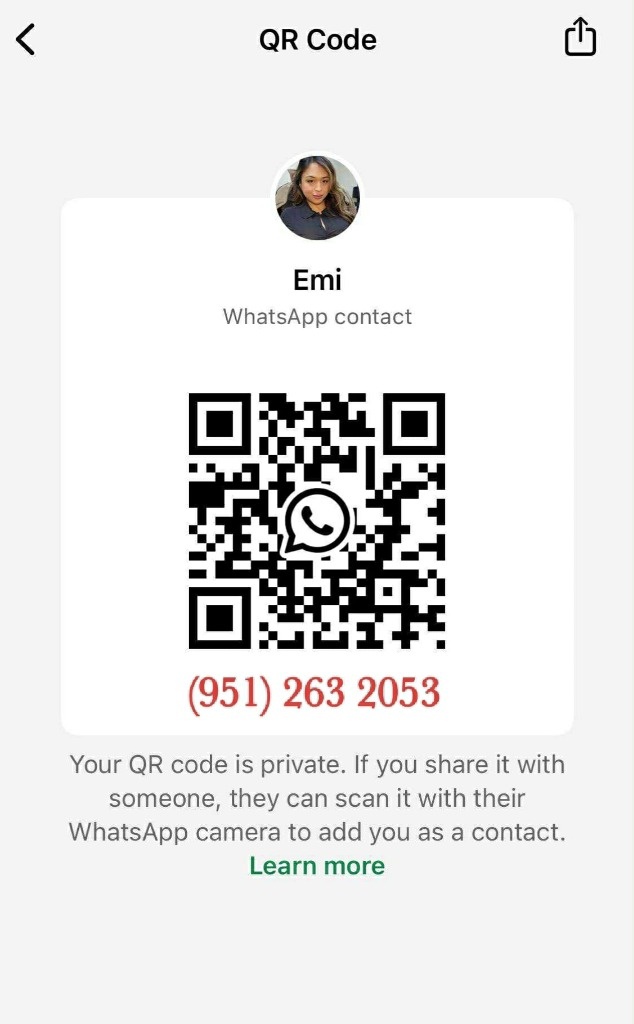This screenshot has height=1024, width=634.
Task: Share the QR code
Action: 580,38
